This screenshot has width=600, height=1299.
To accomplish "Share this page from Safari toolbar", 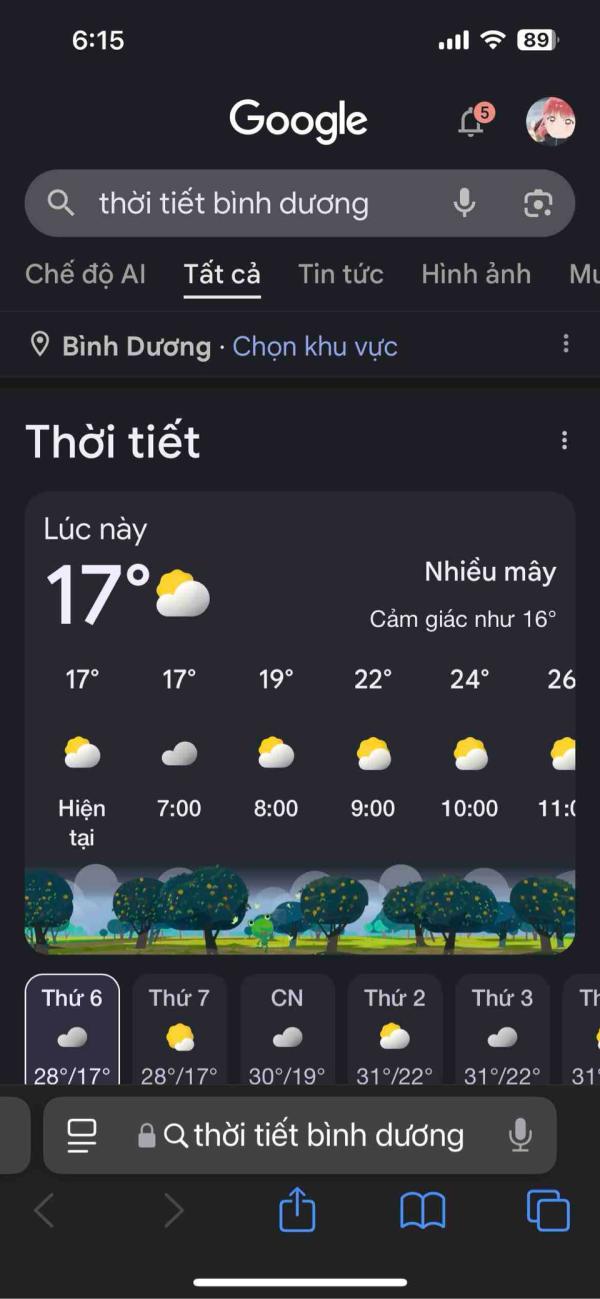I will coord(297,1212).
